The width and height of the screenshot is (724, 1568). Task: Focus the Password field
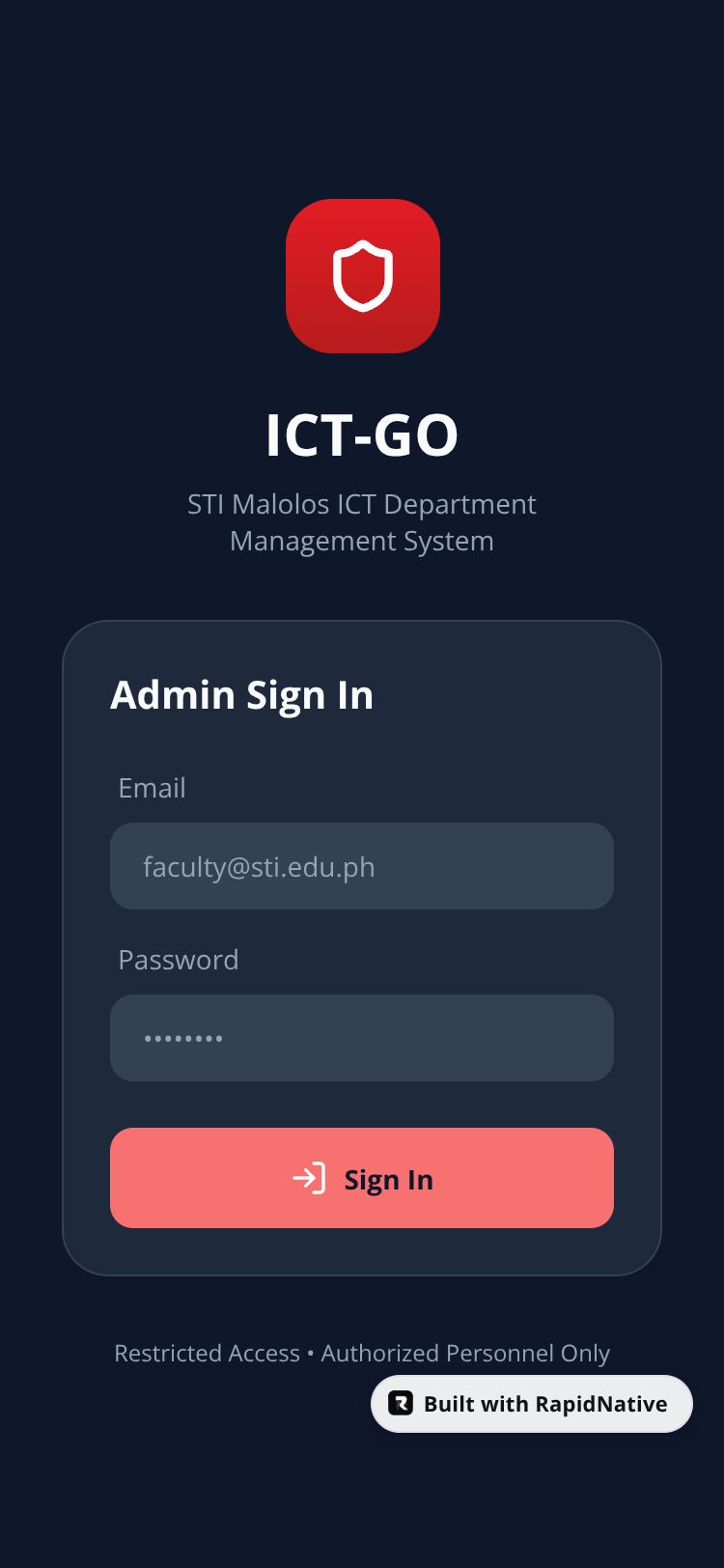coord(362,1038)
